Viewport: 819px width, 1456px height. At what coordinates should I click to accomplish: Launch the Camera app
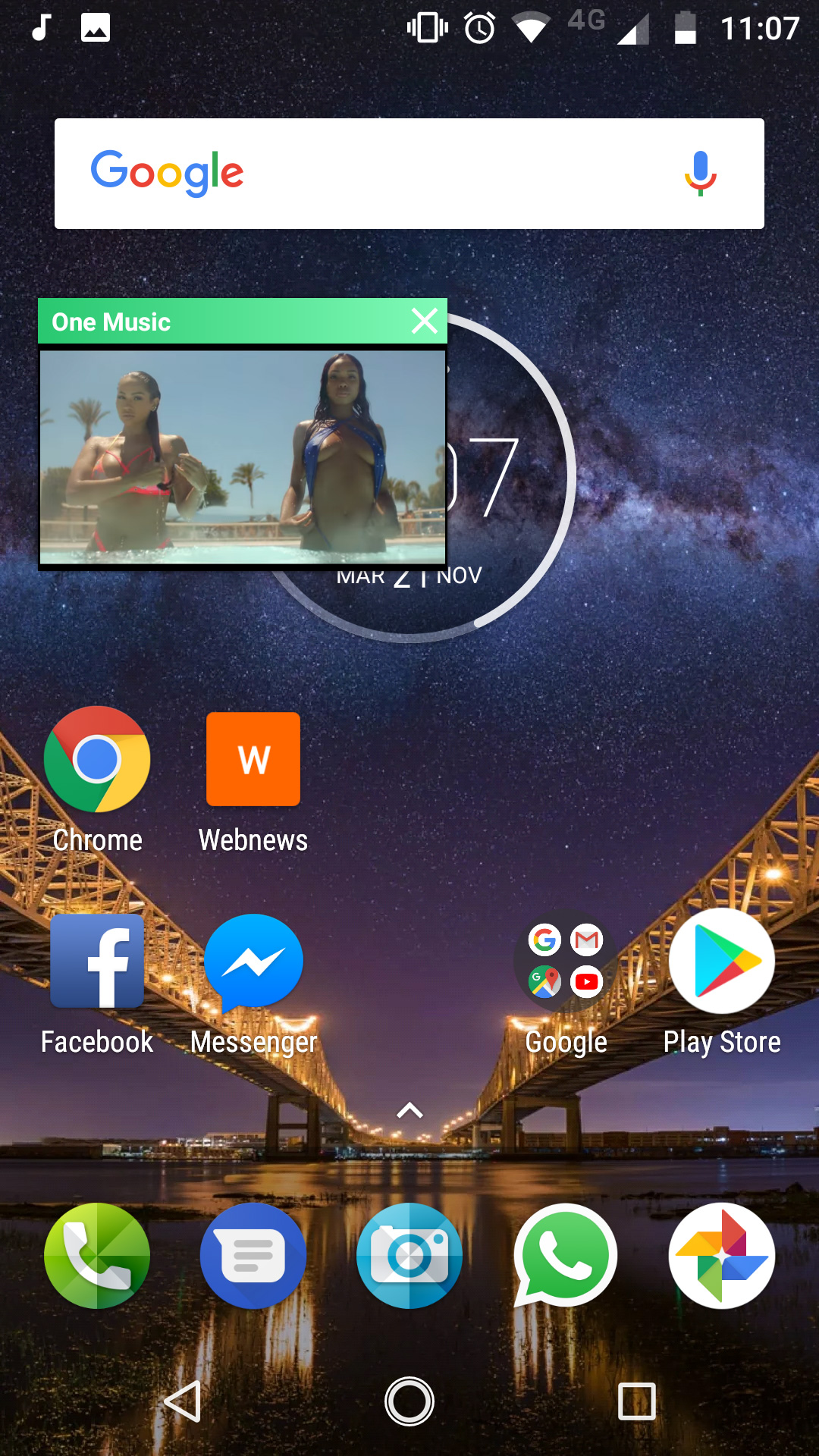coord(409,1256)
